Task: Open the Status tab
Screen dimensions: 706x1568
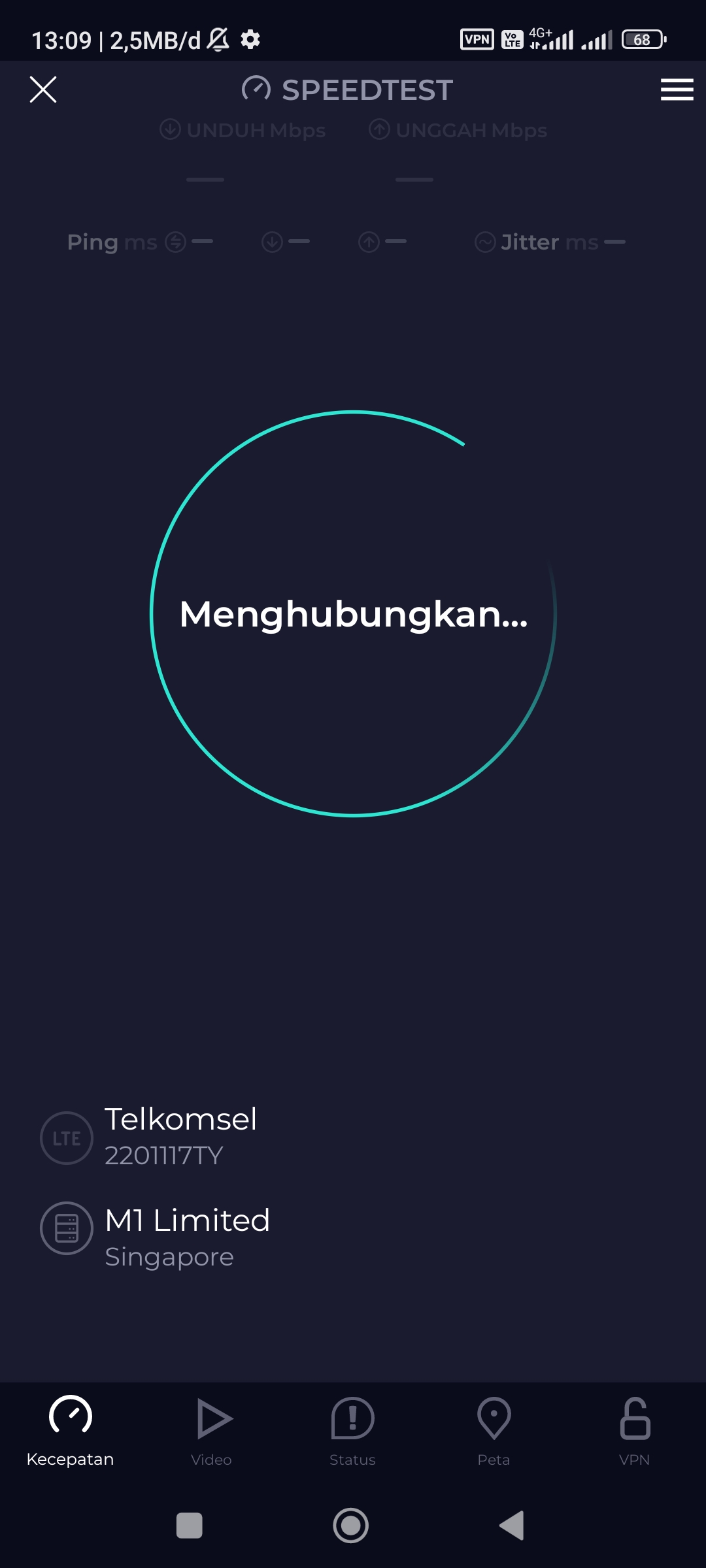Action: 353,1431
